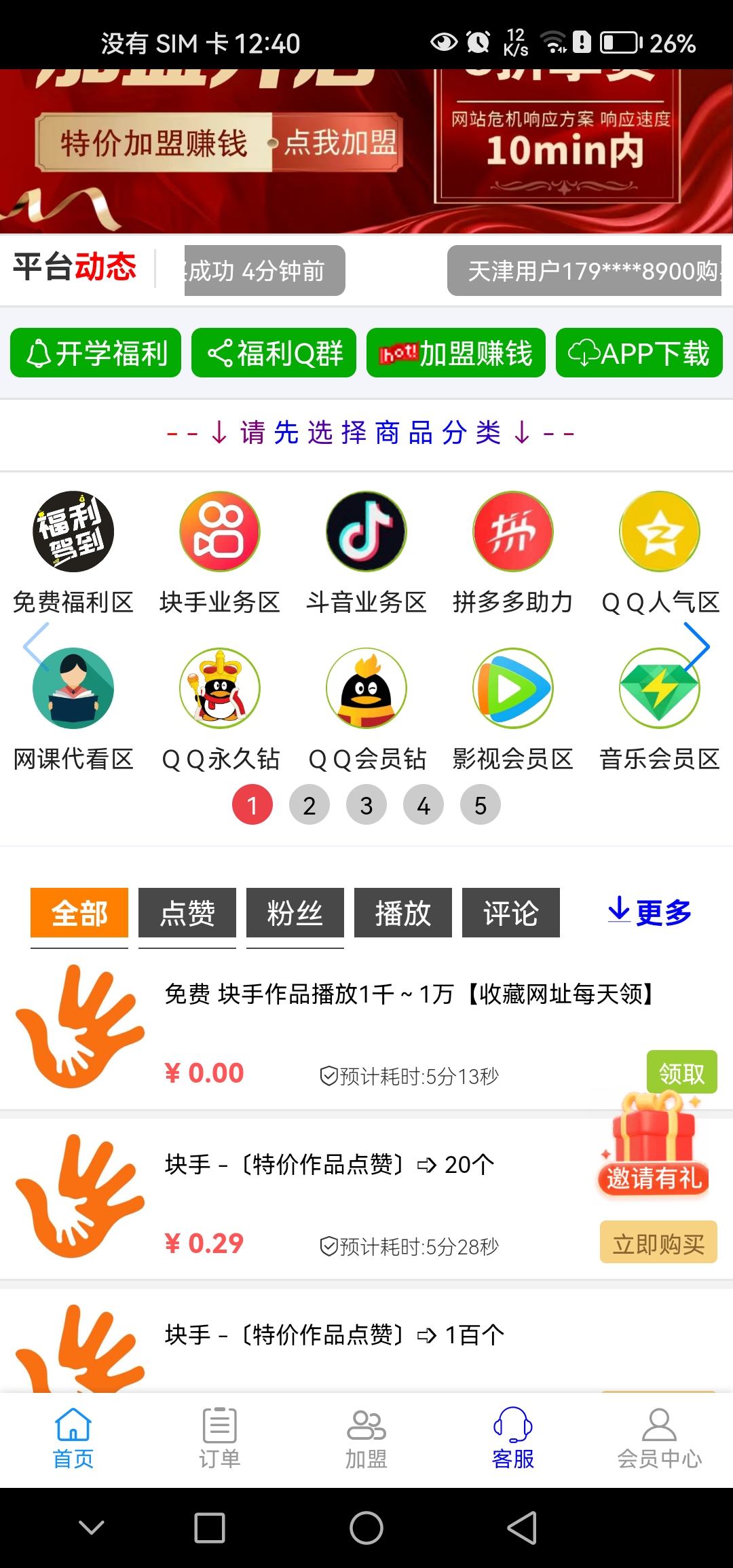Show next categories with right arrow

pyautogui.click(x=697, y=647)
